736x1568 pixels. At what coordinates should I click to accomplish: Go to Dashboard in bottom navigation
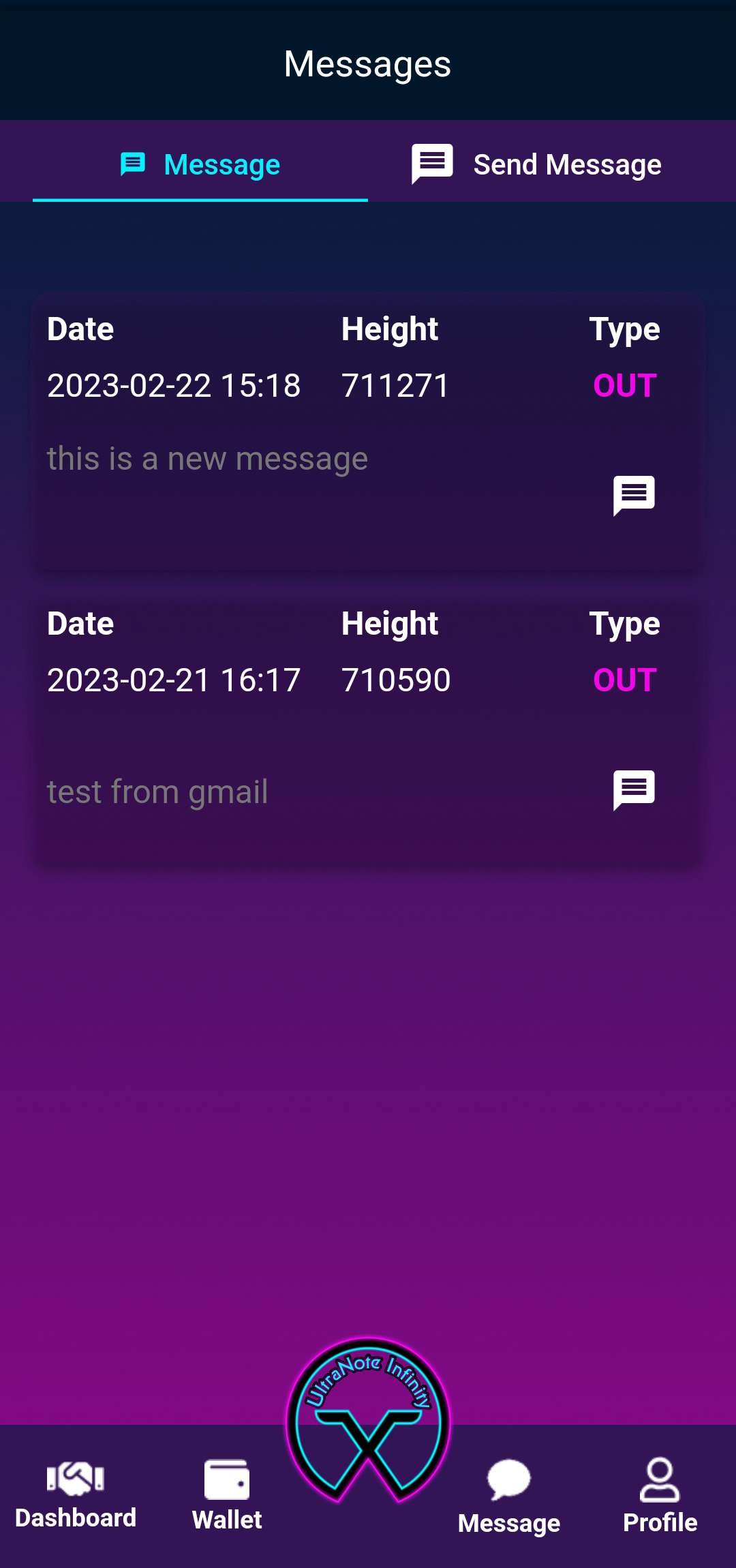(76, 1496)
